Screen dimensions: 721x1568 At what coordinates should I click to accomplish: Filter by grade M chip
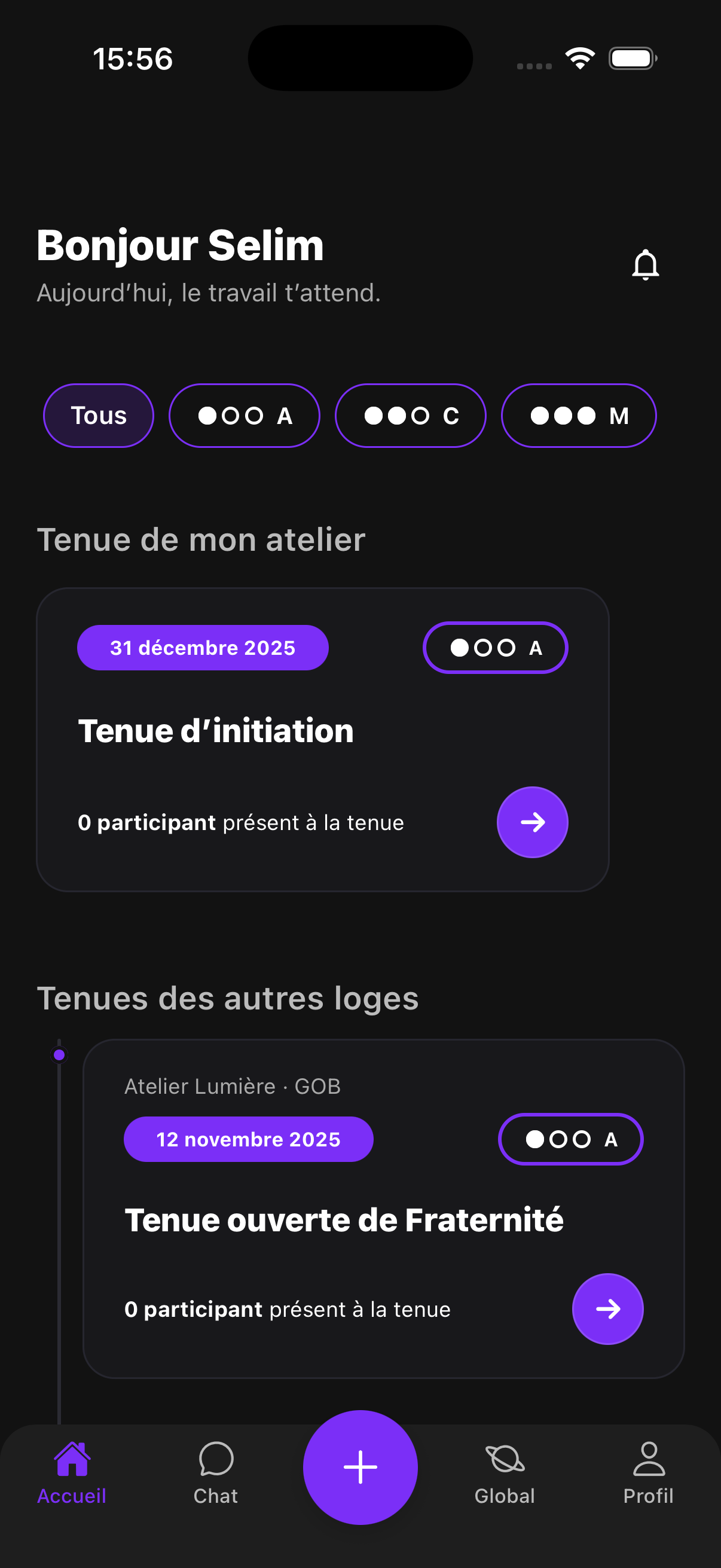578,416
